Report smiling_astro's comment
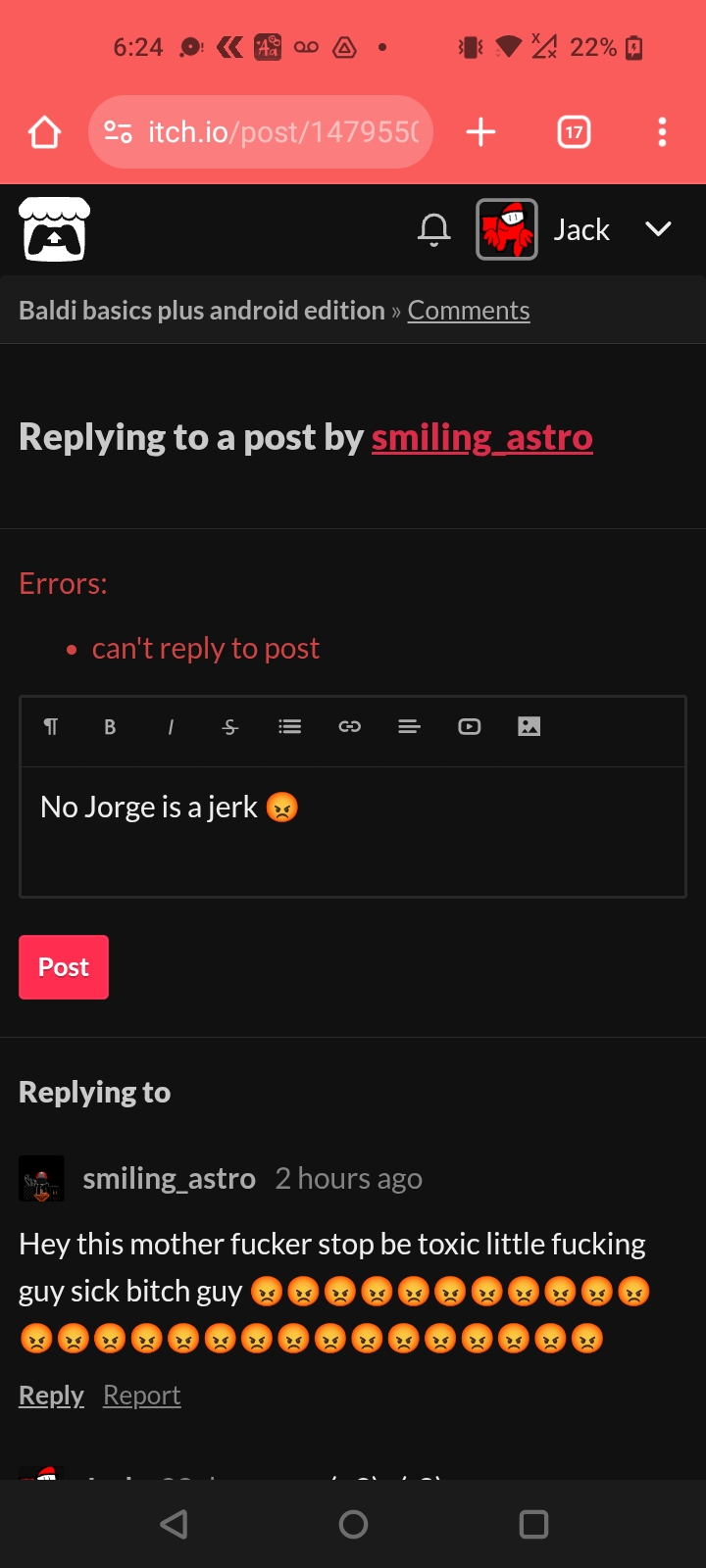706x1568 pixels. click(142, 1396)
